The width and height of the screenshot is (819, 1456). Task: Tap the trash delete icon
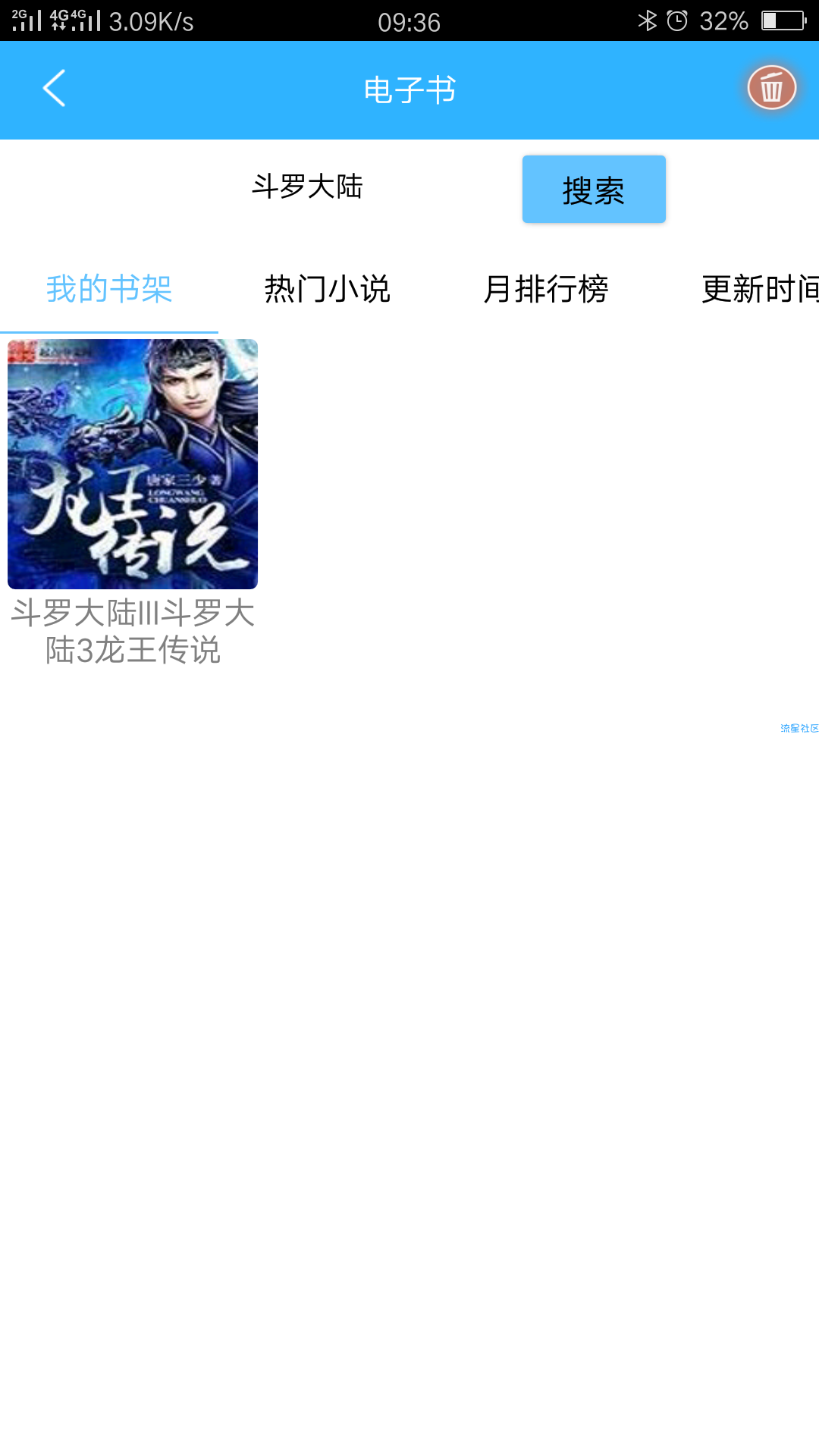pyautogui.click(x=771, y=88)
